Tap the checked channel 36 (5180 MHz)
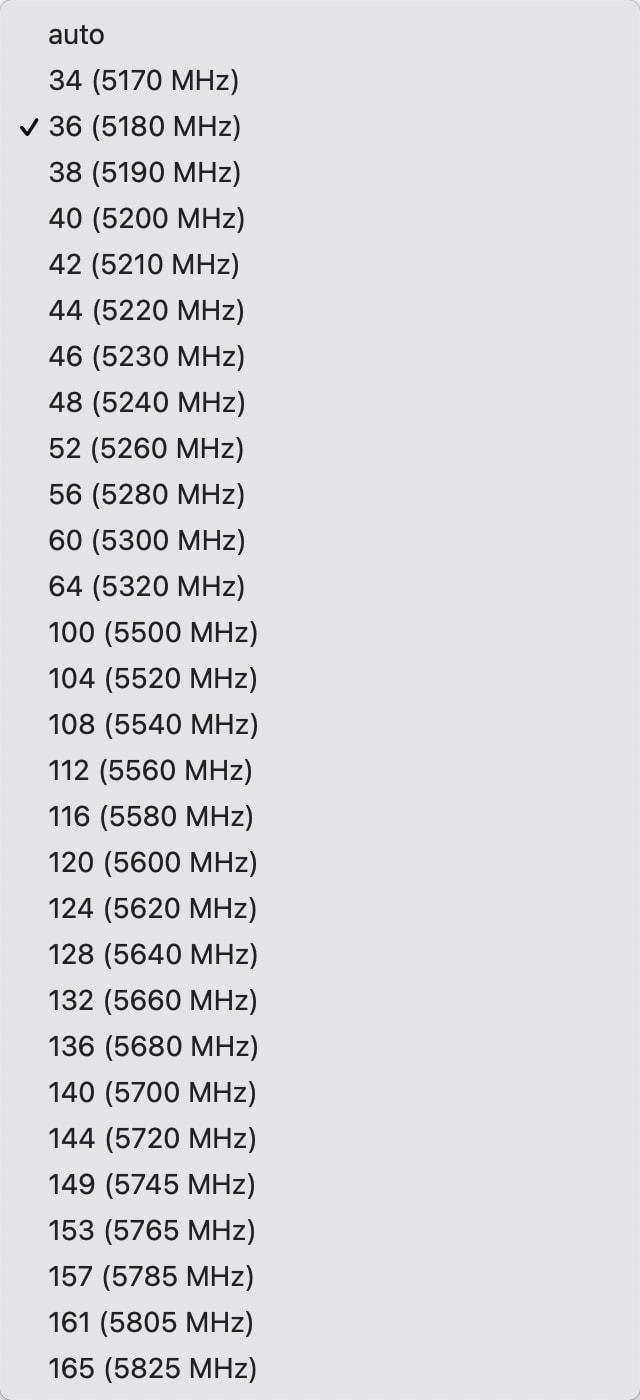The width and height of the screenshot is (640, 1400). tap(144, 127)
